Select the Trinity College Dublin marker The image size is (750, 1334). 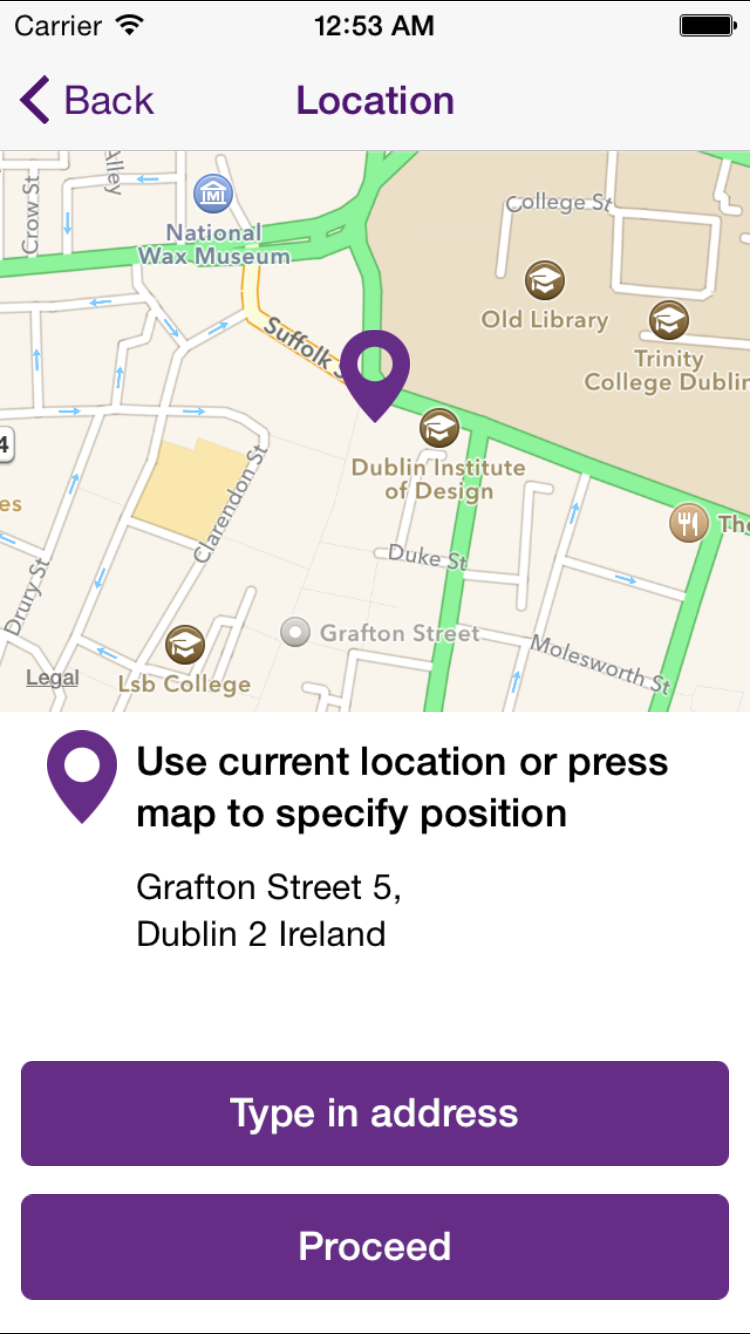(x=669, y=320)
